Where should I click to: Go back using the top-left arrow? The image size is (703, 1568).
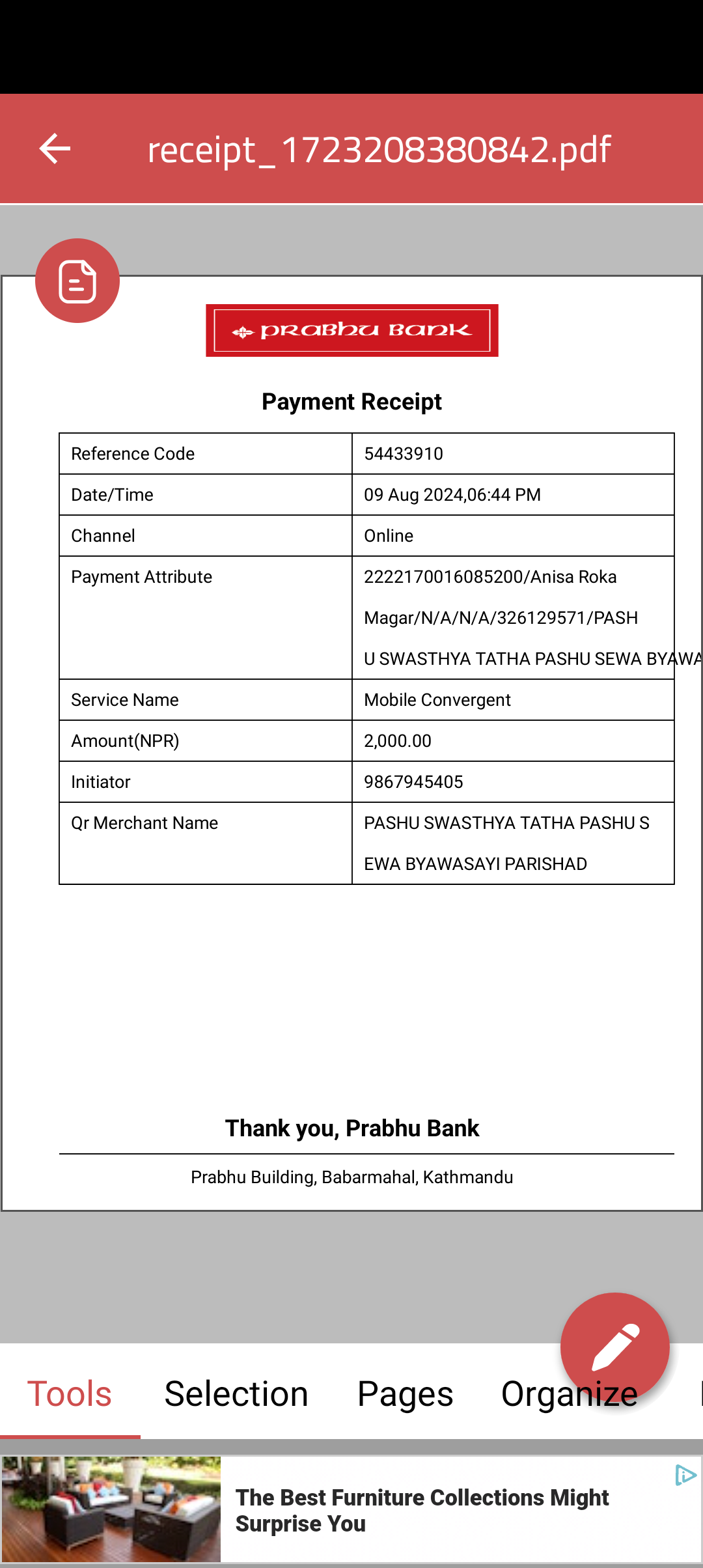click(x=55, y=149)
